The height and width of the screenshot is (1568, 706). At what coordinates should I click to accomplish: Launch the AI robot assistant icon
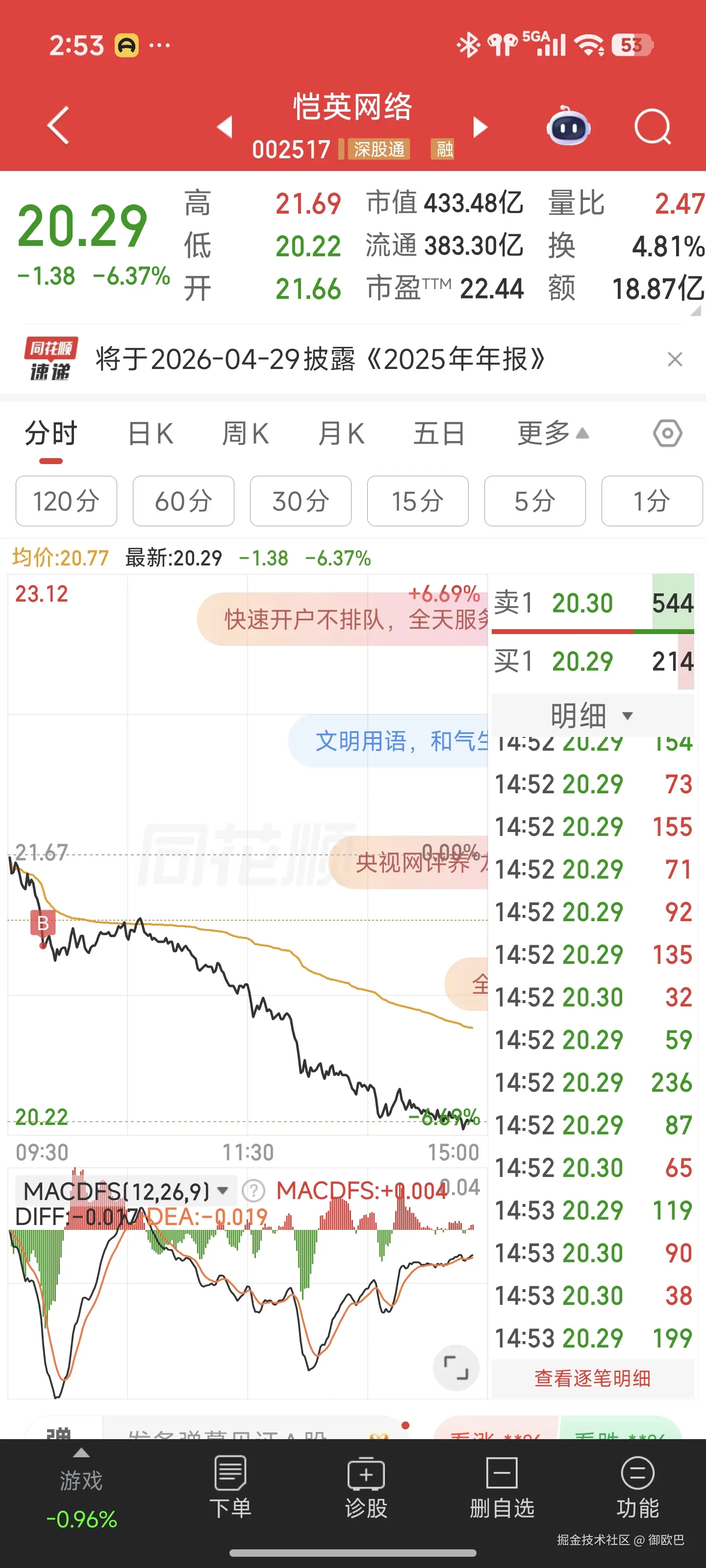coord(568,126)
